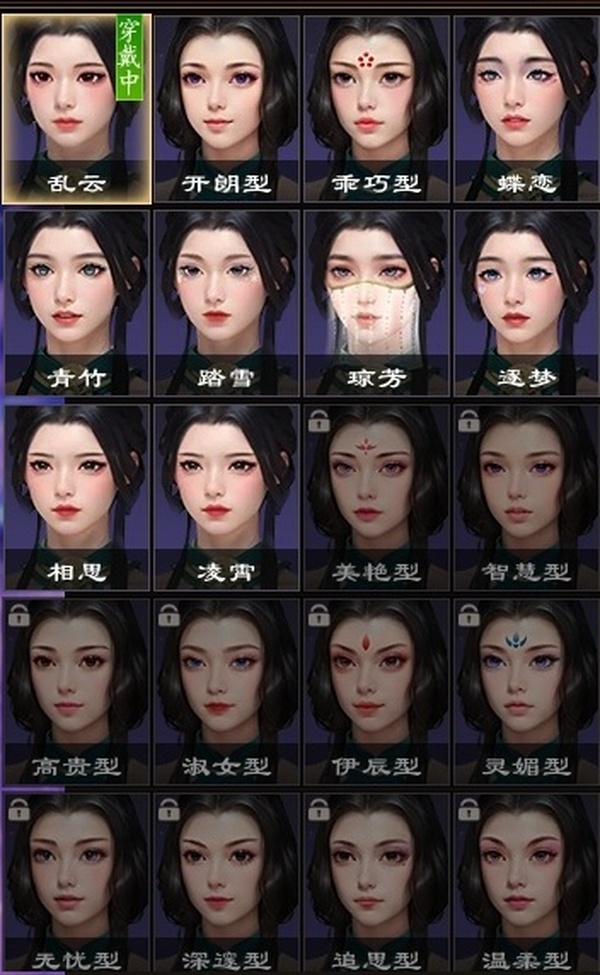This screenshot has width=600, height=975.
Task: Pick the 逐梦 makeup style
Action: 527,302
